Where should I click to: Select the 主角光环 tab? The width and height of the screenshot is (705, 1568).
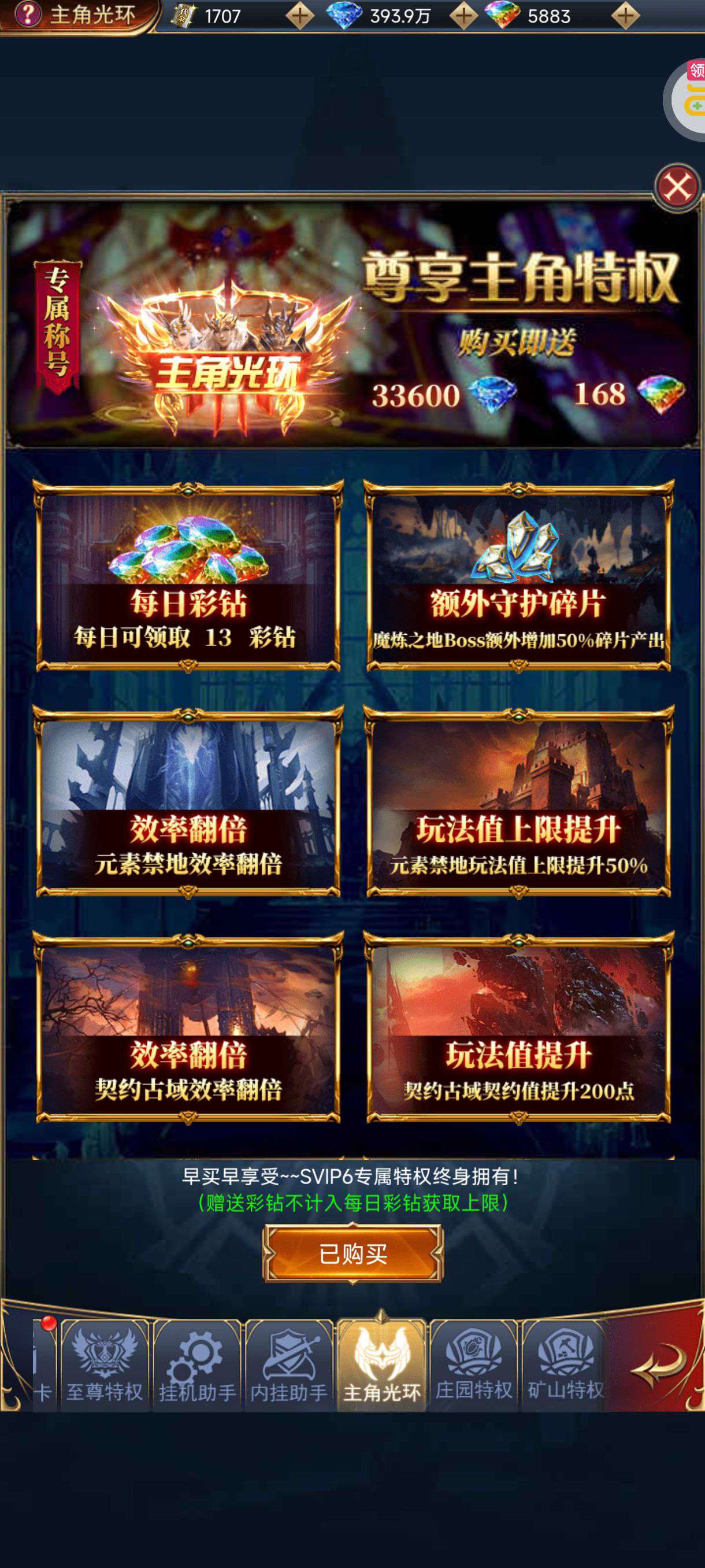click(381, 1365)
